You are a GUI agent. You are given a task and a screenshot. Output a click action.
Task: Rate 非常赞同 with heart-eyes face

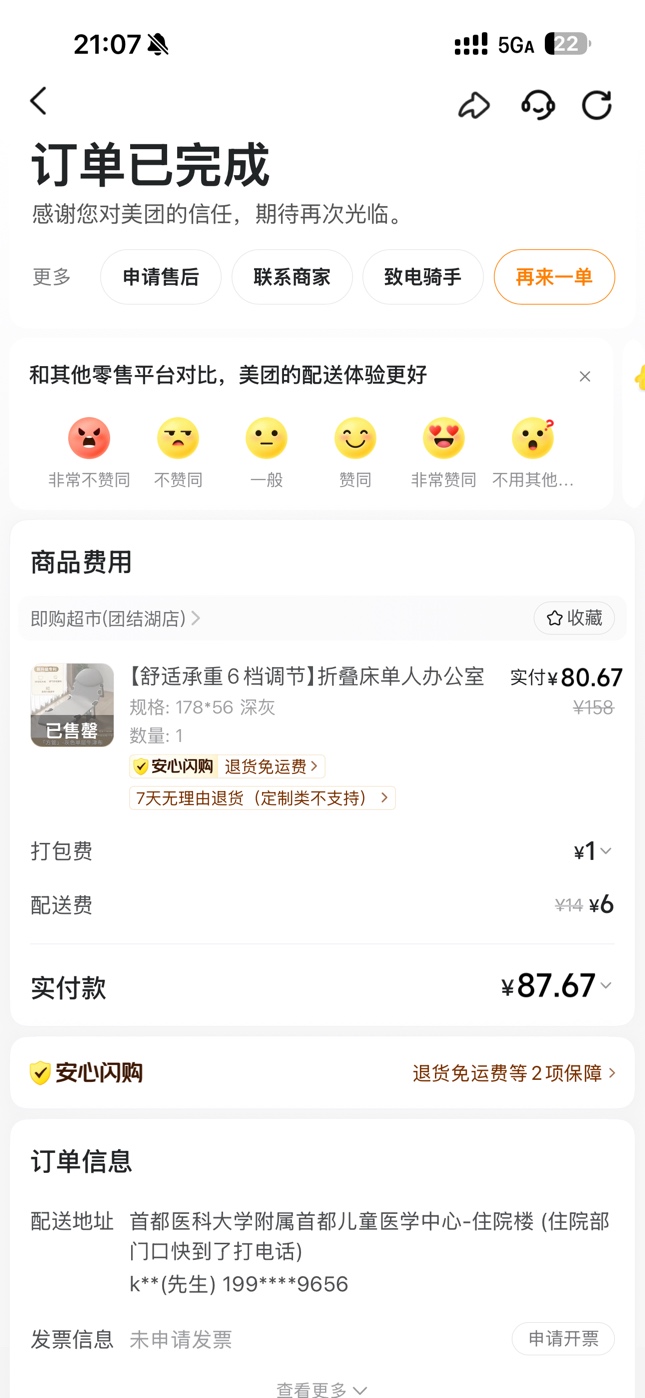click(443, 438)
